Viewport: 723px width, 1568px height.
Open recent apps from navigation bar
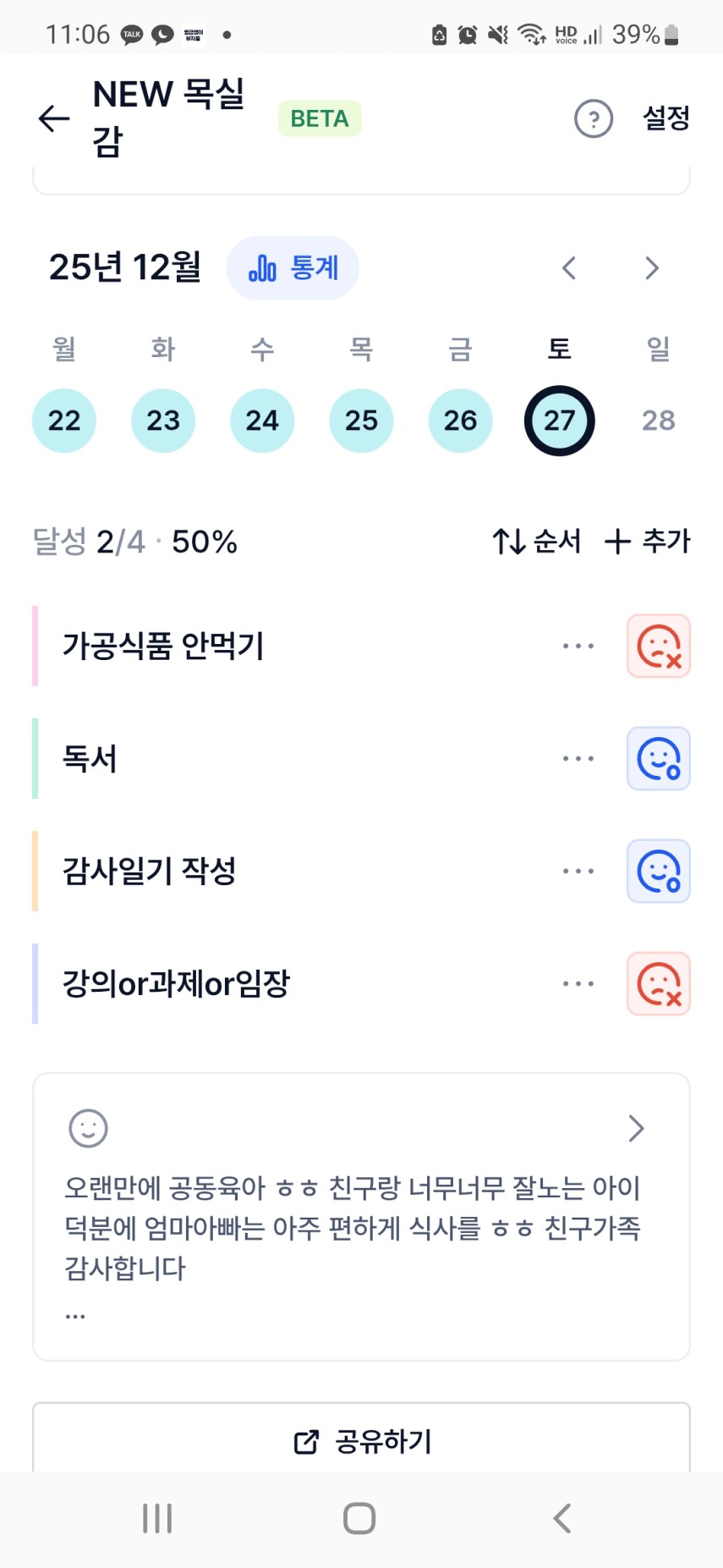click(x=157, y=1518)
